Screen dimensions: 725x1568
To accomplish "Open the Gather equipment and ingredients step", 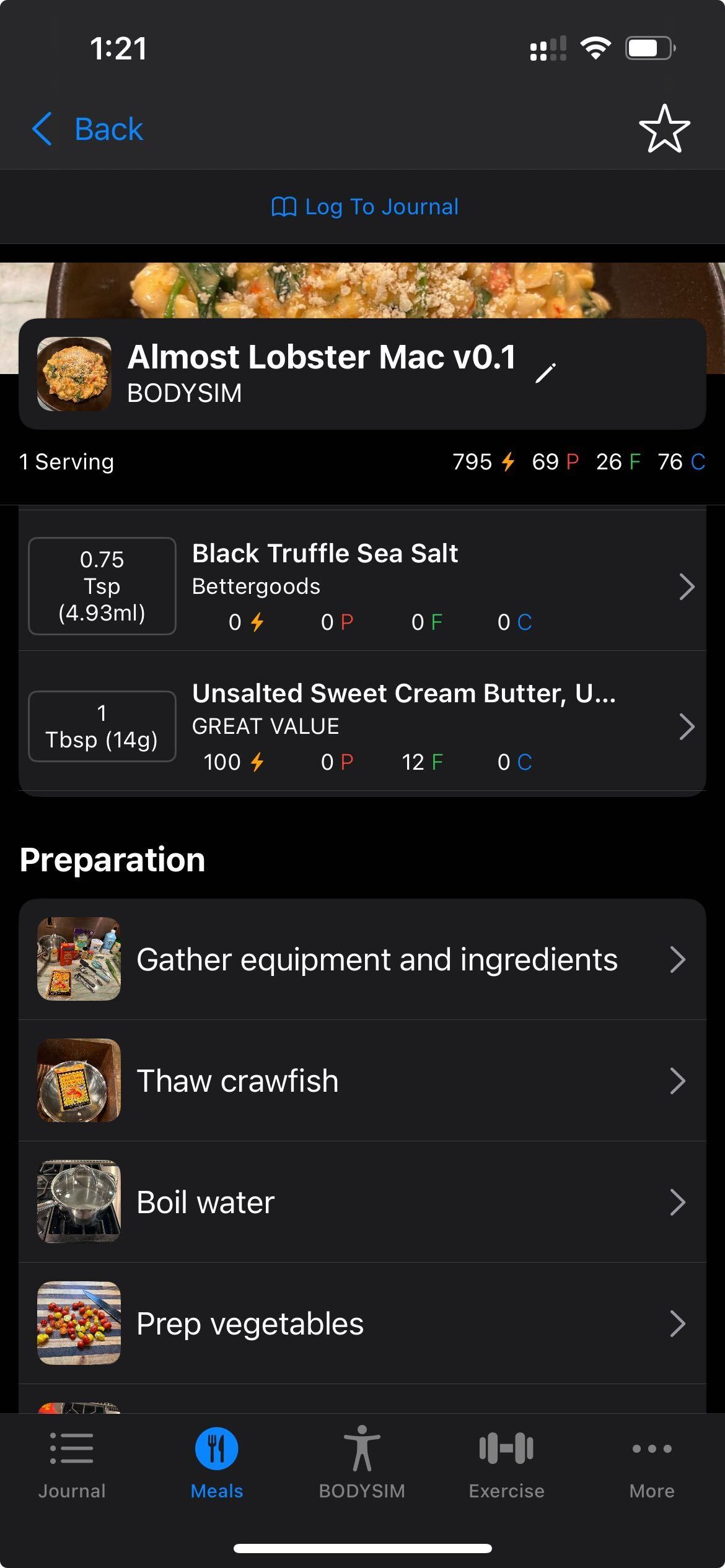I will pos(362,959).
